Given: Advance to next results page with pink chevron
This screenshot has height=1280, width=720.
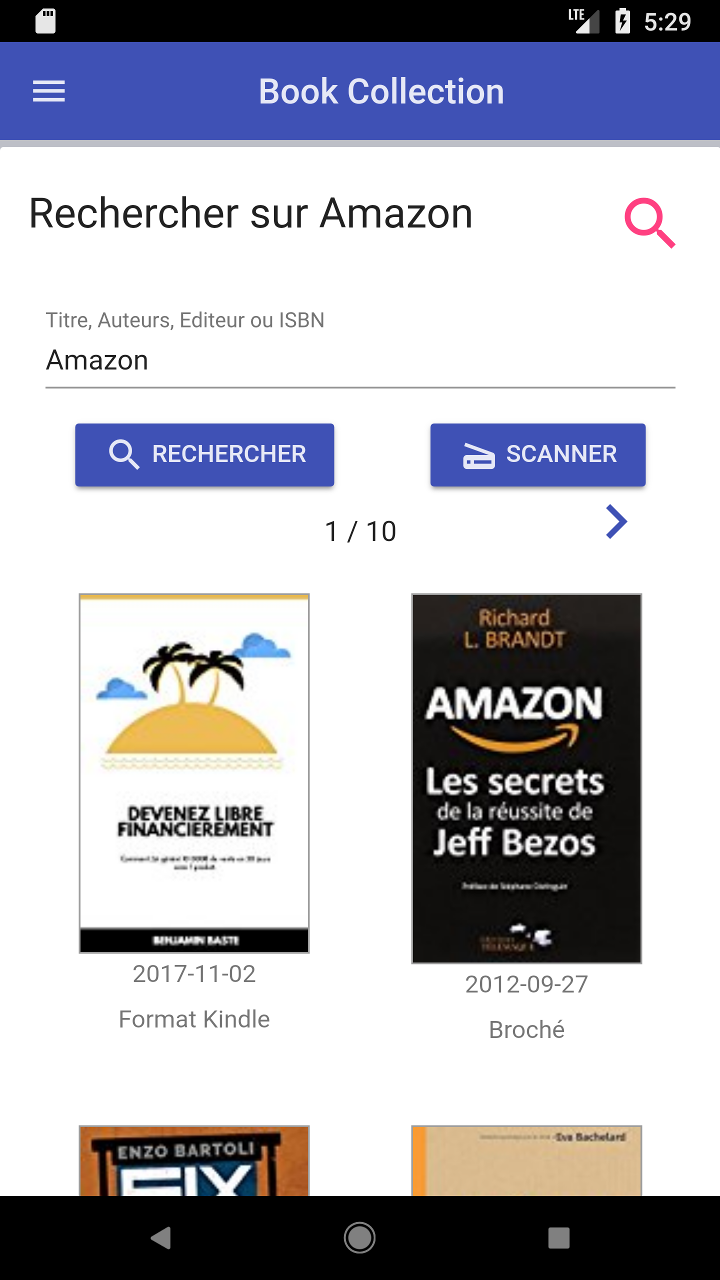Looking at the screenshot, I should [616, 521].
